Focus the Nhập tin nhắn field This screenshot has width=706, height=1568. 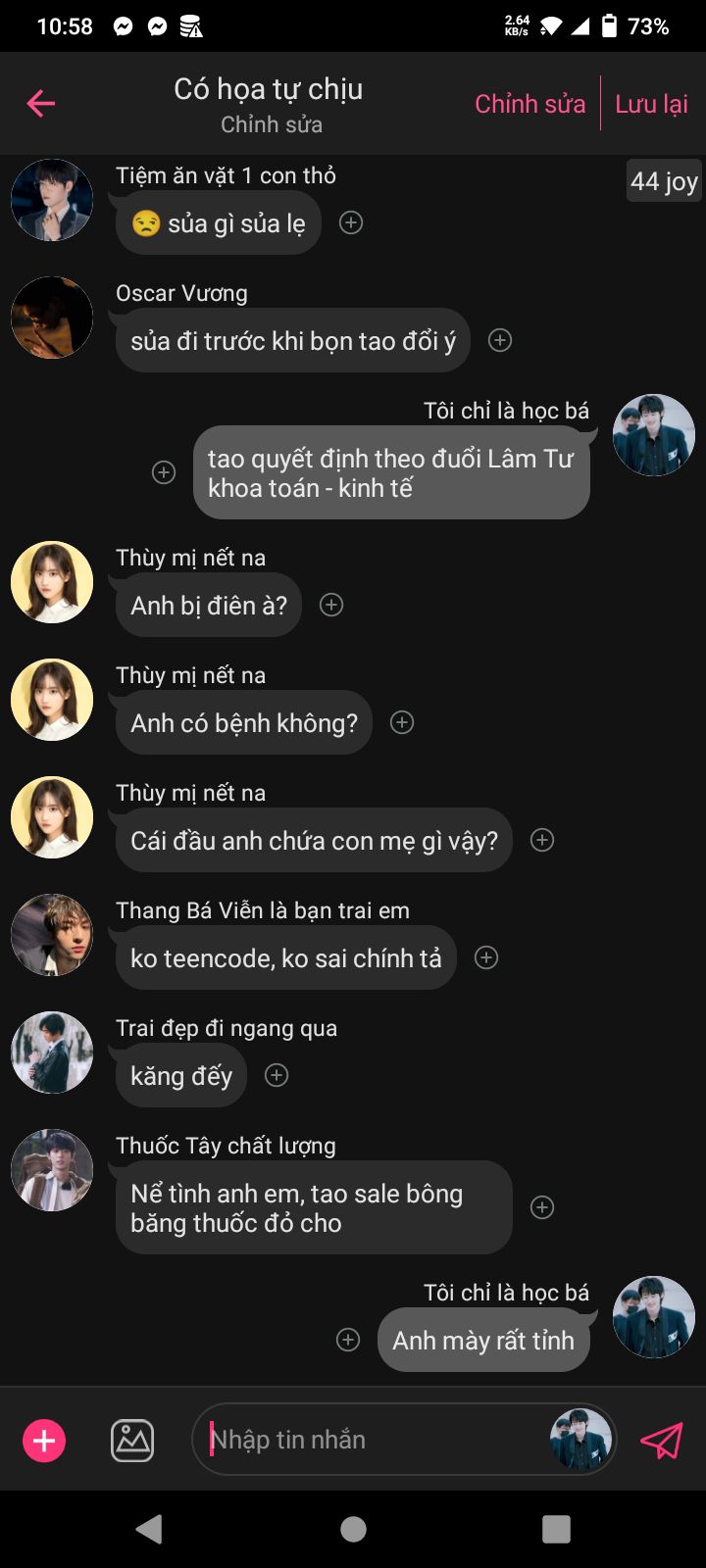pos(373,1440)
